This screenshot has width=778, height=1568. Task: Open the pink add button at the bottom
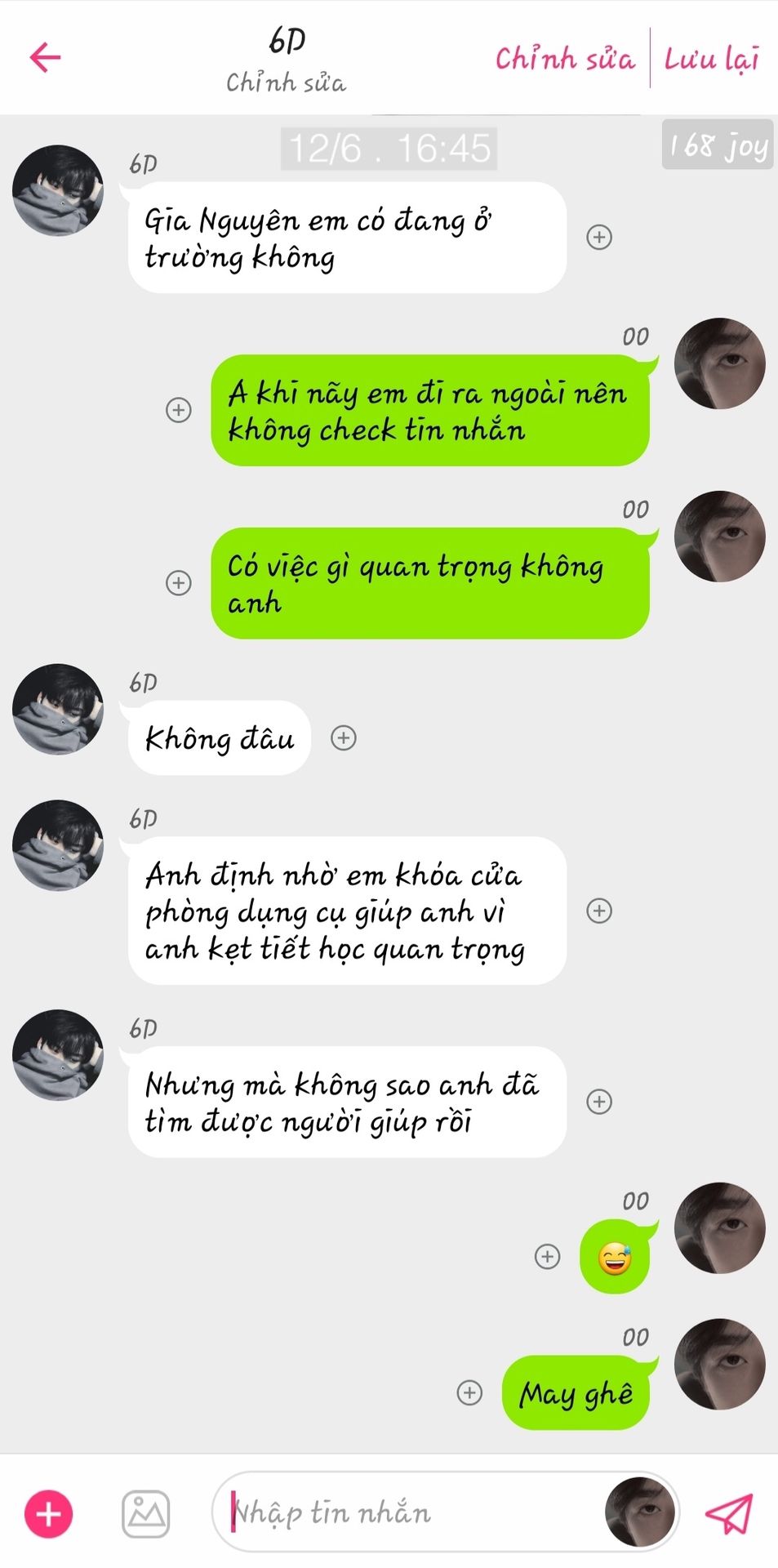(49, 1513)
